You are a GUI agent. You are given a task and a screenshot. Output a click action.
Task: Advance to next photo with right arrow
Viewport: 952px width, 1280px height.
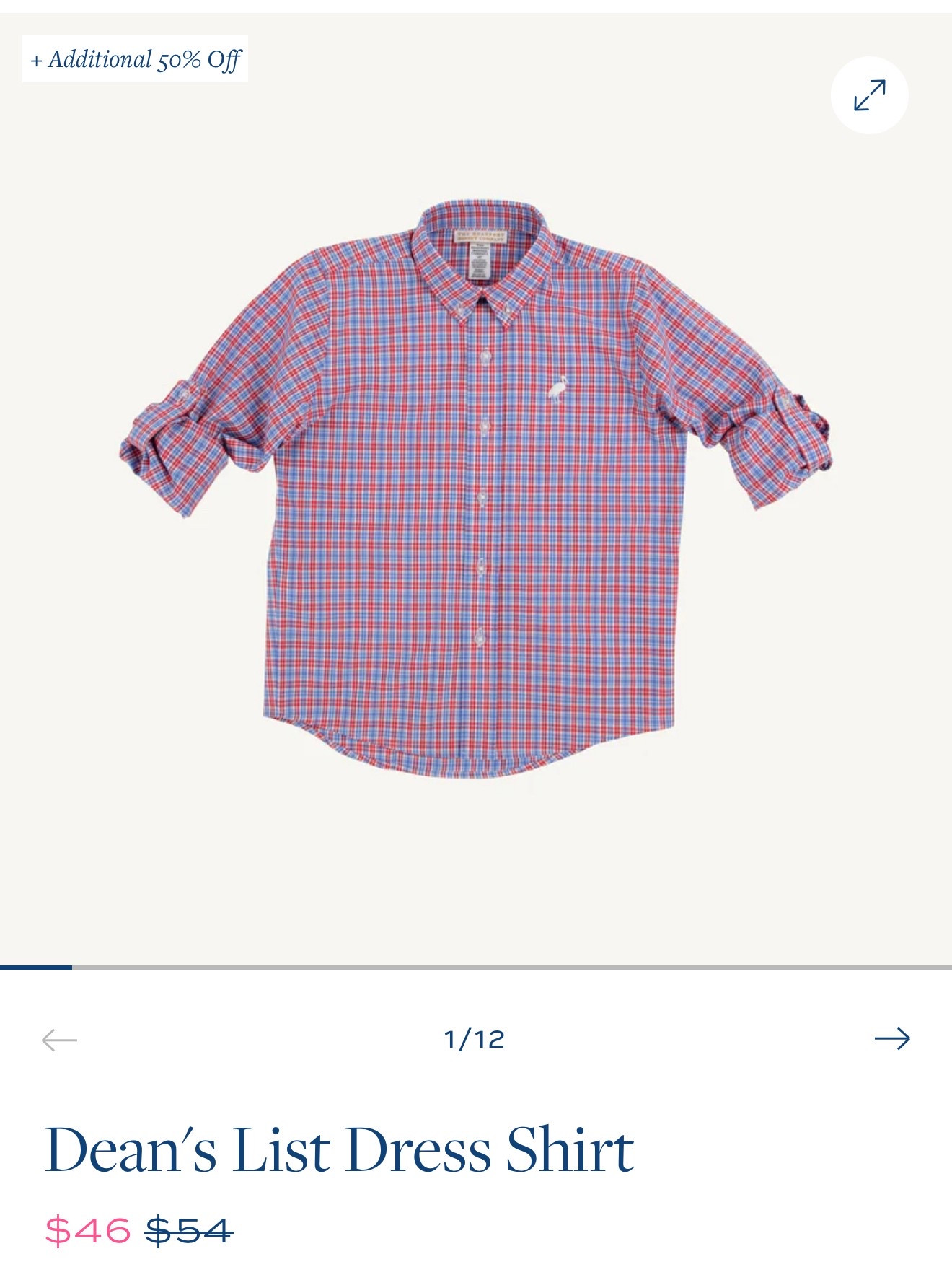(894, 1038)
